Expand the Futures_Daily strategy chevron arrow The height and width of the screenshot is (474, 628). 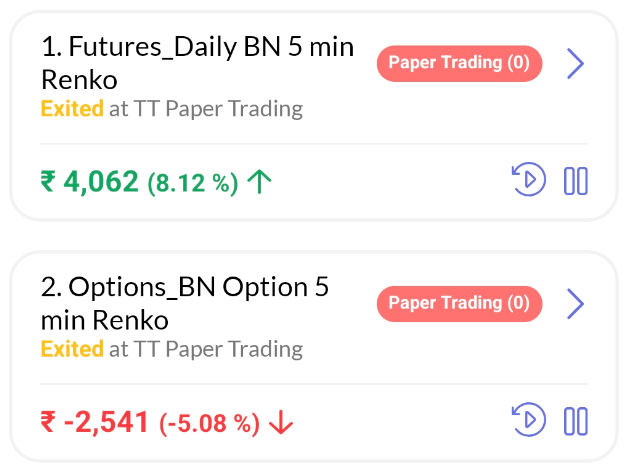click(x=575, y=63)
